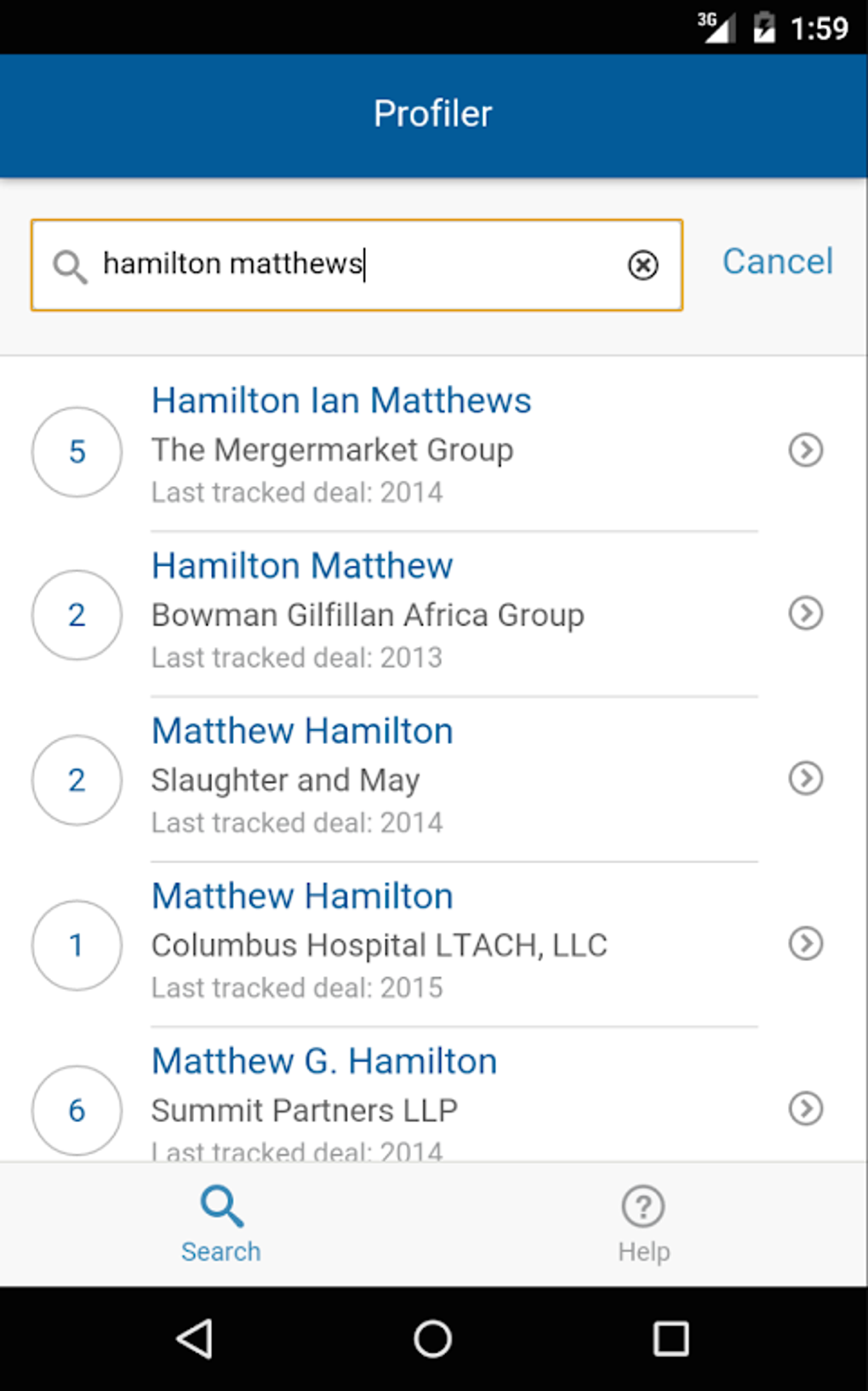The width and height of the screenshot is (868, 1391).
Task: Tap the result count badge showing 5
Action: tap(76, 451)
